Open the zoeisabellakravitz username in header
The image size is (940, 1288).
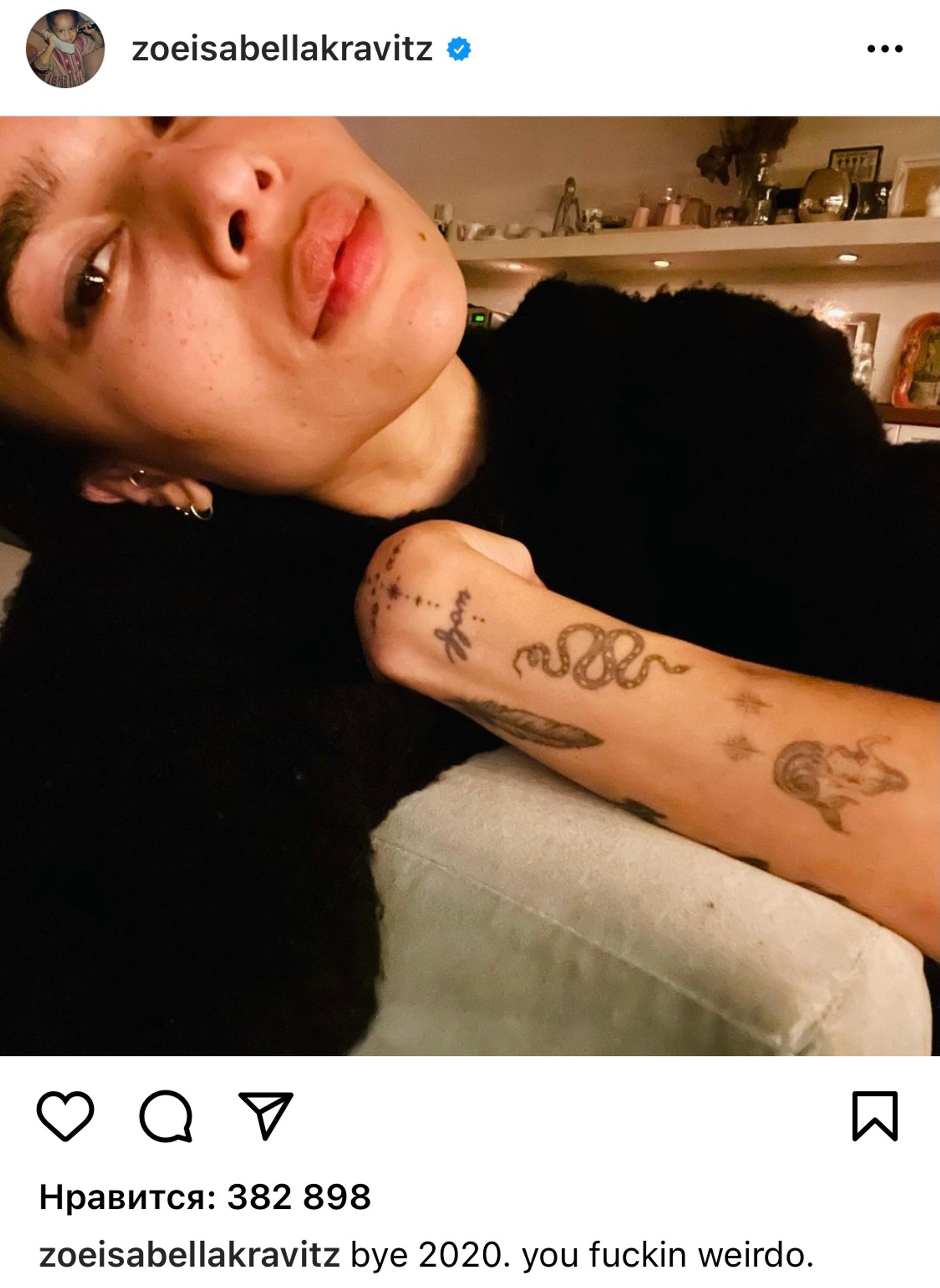pyautogui.click(x=282, y=49)
